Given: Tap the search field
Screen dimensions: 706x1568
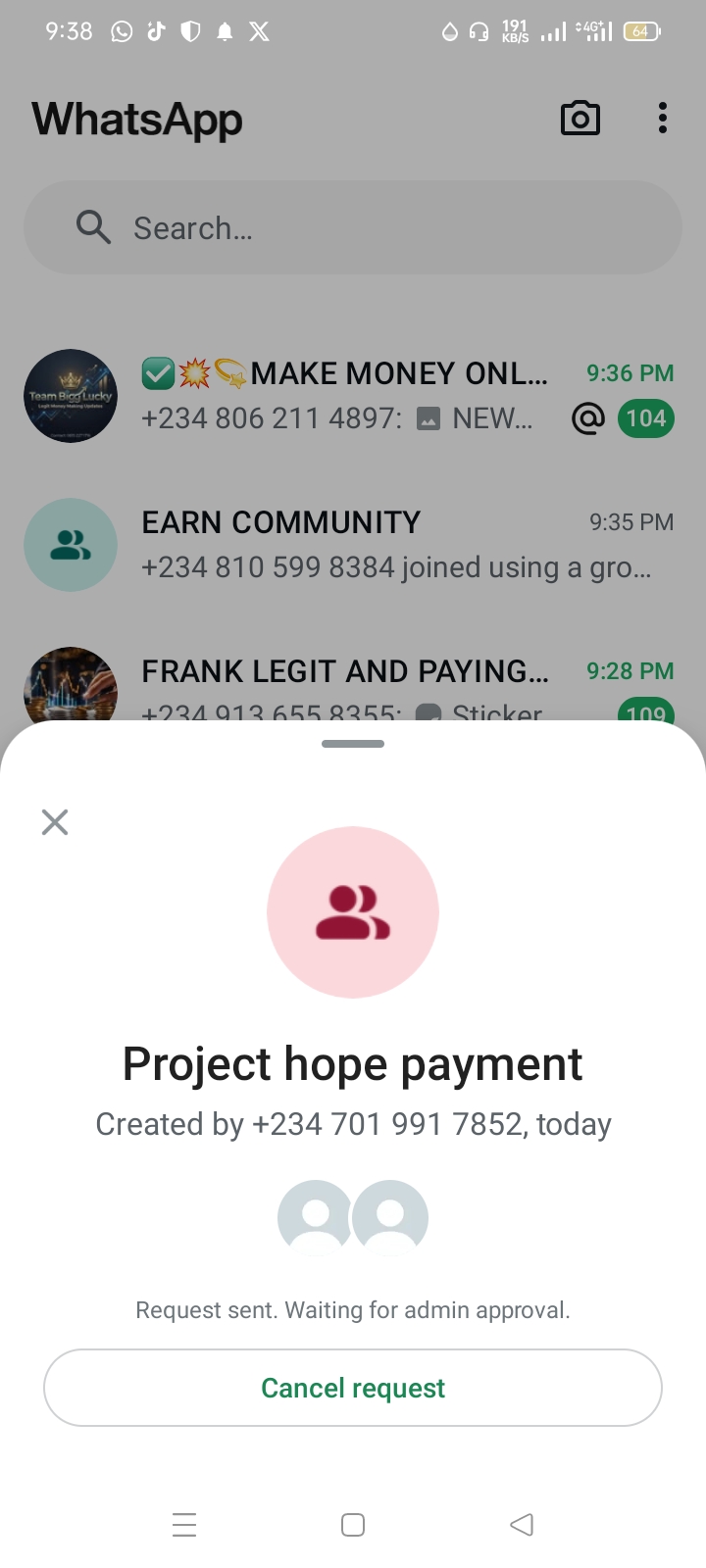Looking at the screenshot, I should pos(353,227).
